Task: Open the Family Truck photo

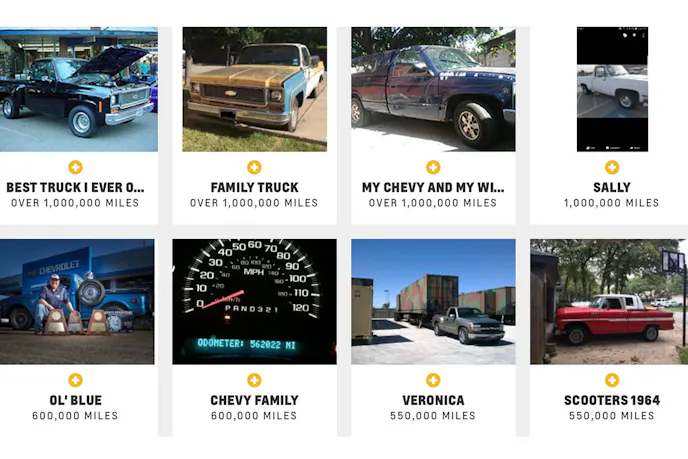Action: [x=254, y=90]
